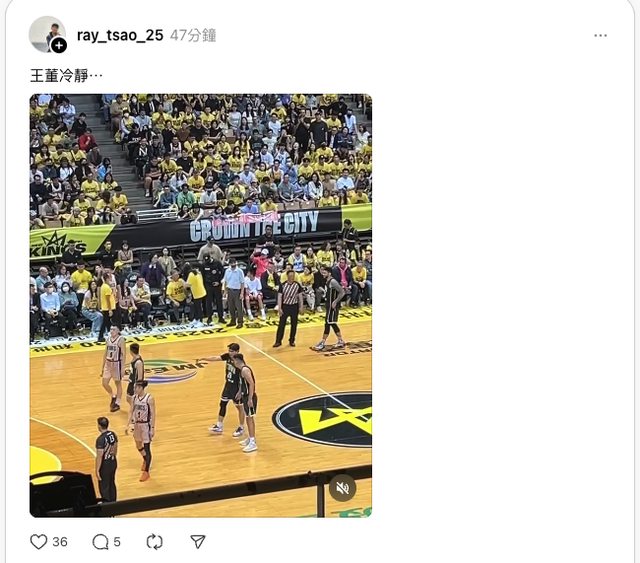Follow ray_tsao_25 via the avatar plus badge
The image size is (640, 563).
tap(59, 45)
